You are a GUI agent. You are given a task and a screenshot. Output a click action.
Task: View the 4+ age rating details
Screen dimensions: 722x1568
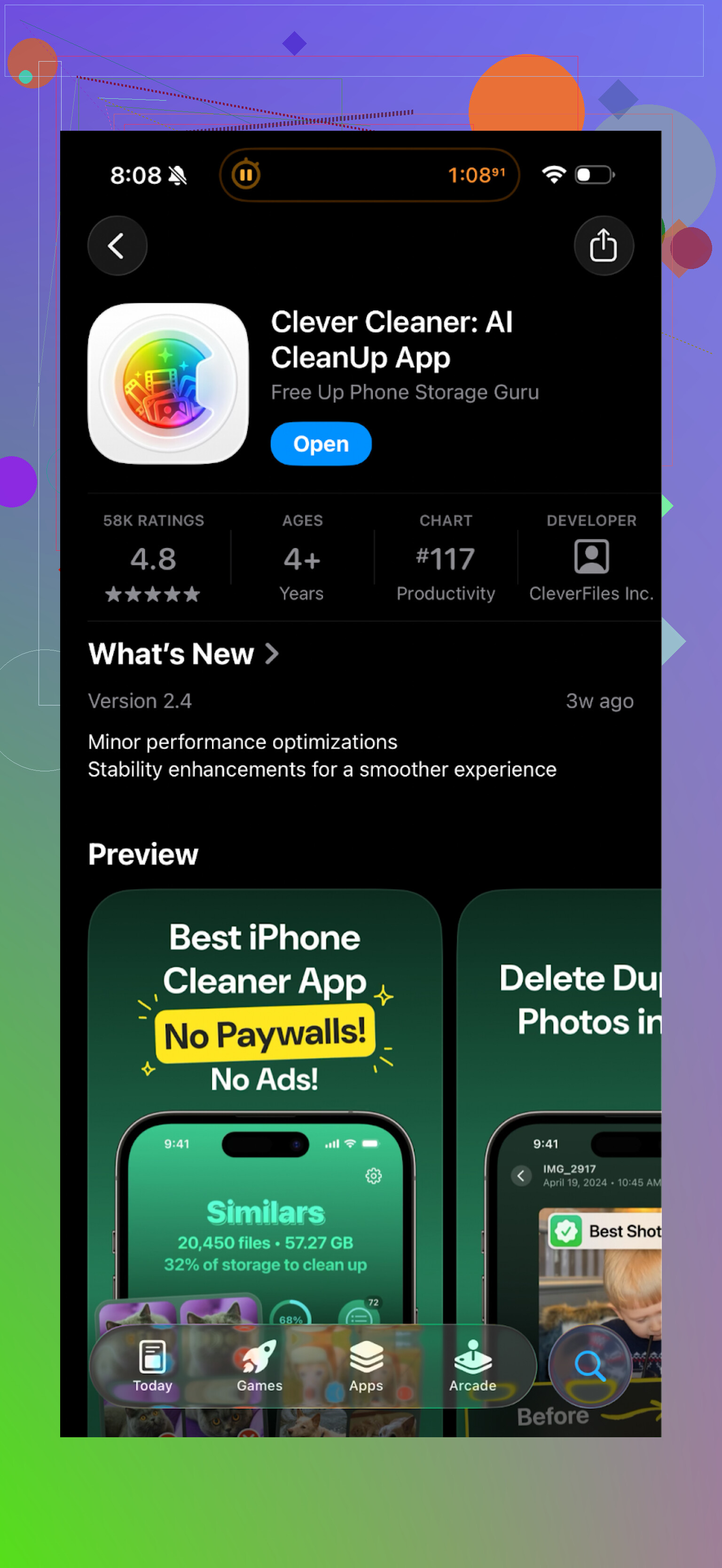click(302, 558)
